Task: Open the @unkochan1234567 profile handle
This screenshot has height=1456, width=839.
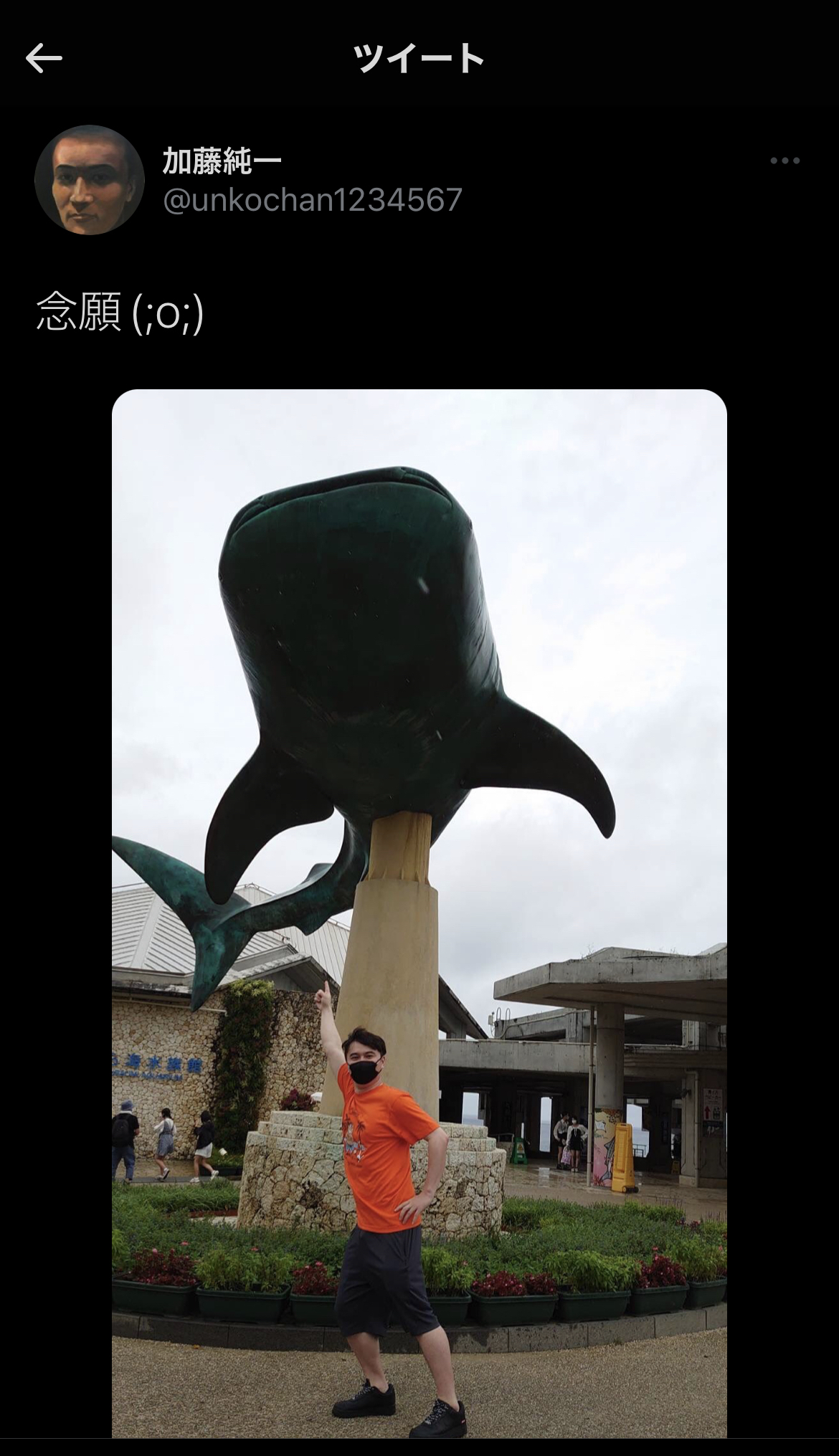Action: click(313, 199)
